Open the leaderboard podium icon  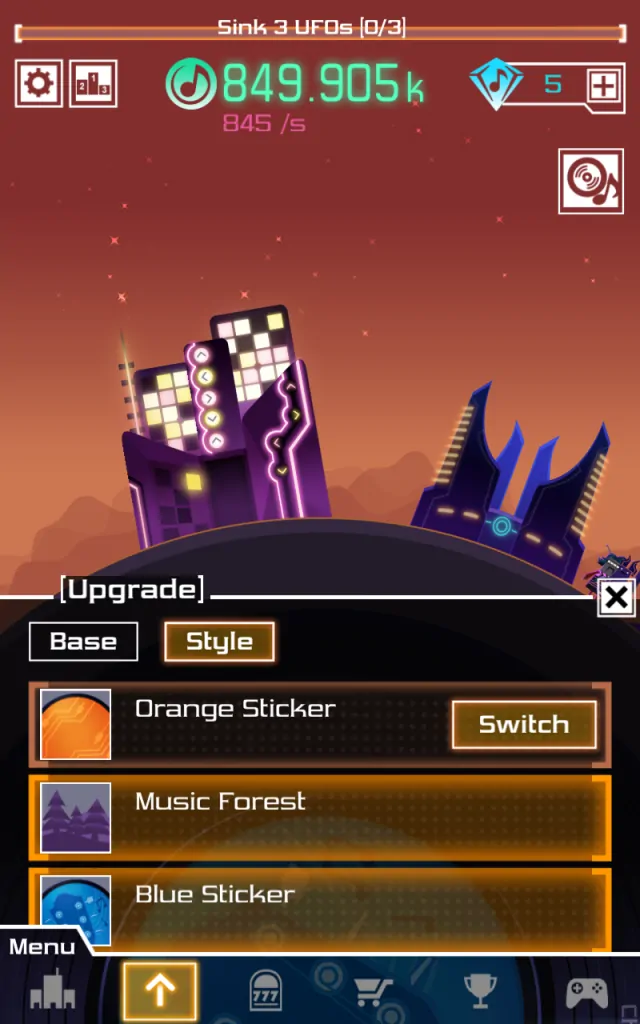click(93, 84)
